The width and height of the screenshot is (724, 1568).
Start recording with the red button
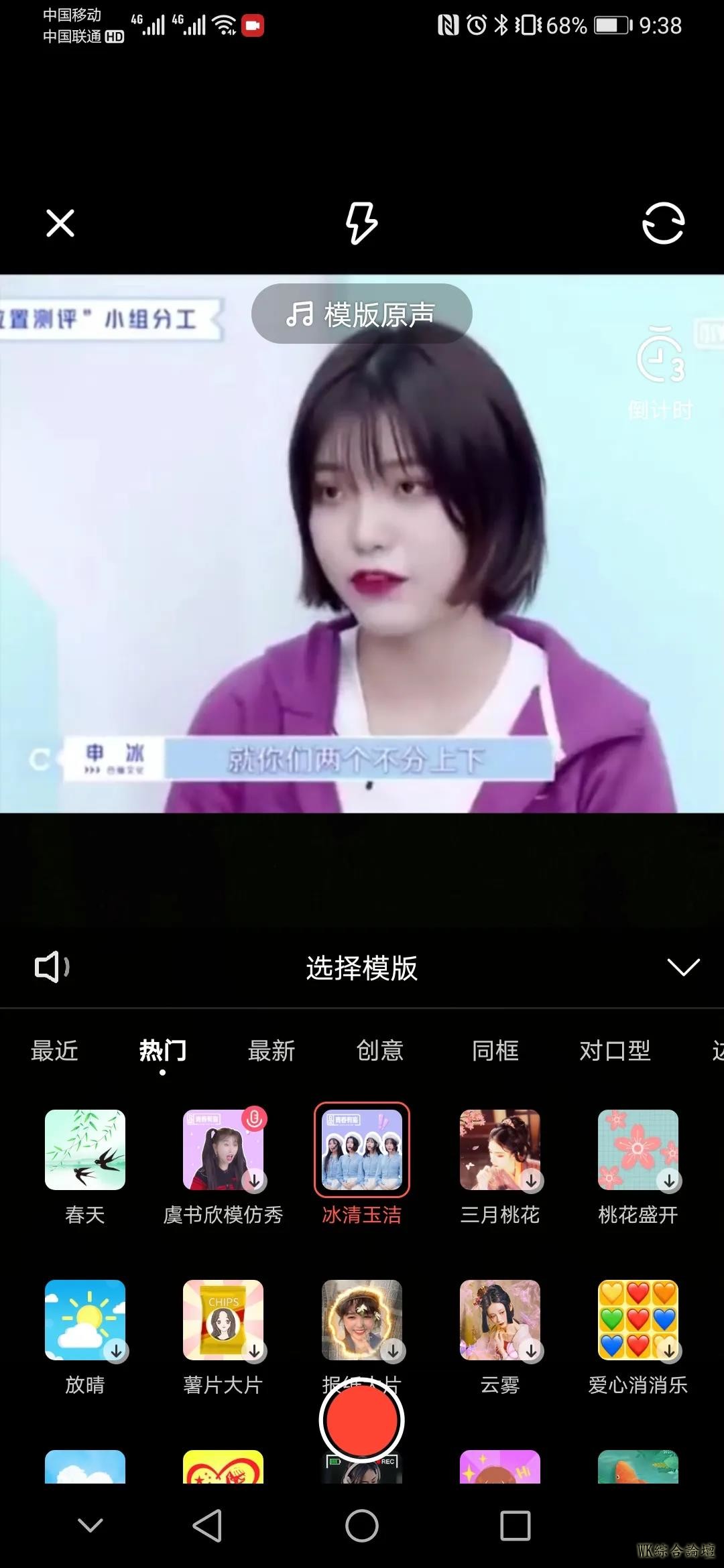click(361, 1421)
